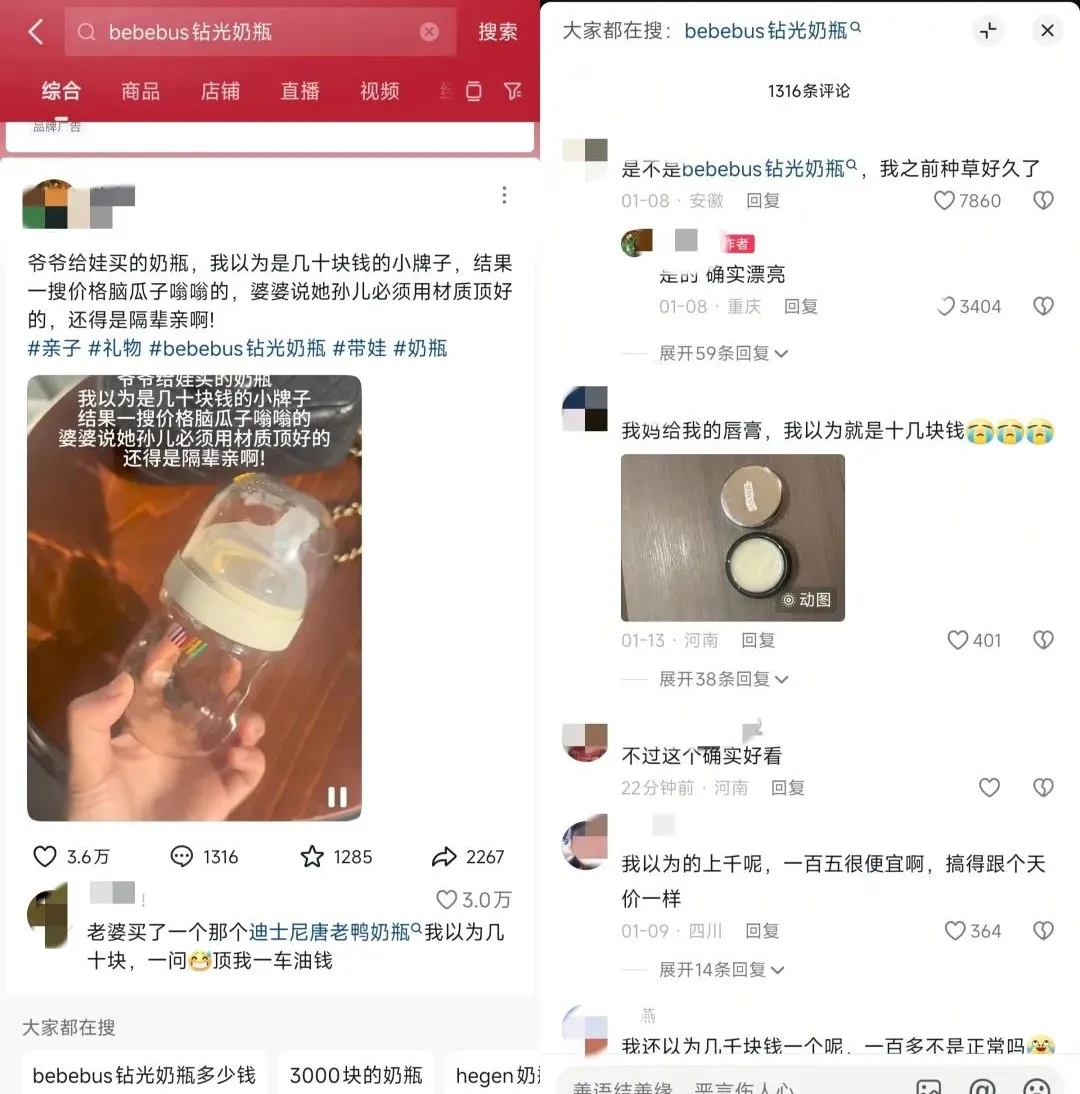
Task: Go back using the arrow beside search
Action: point(36,32)
